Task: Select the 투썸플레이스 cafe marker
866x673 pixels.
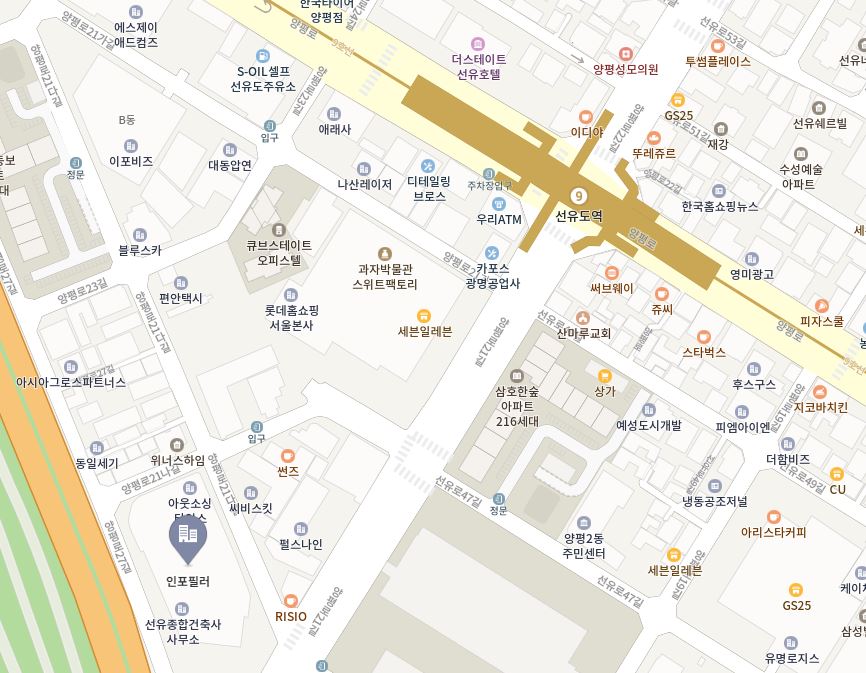Action: pos(717,45)
